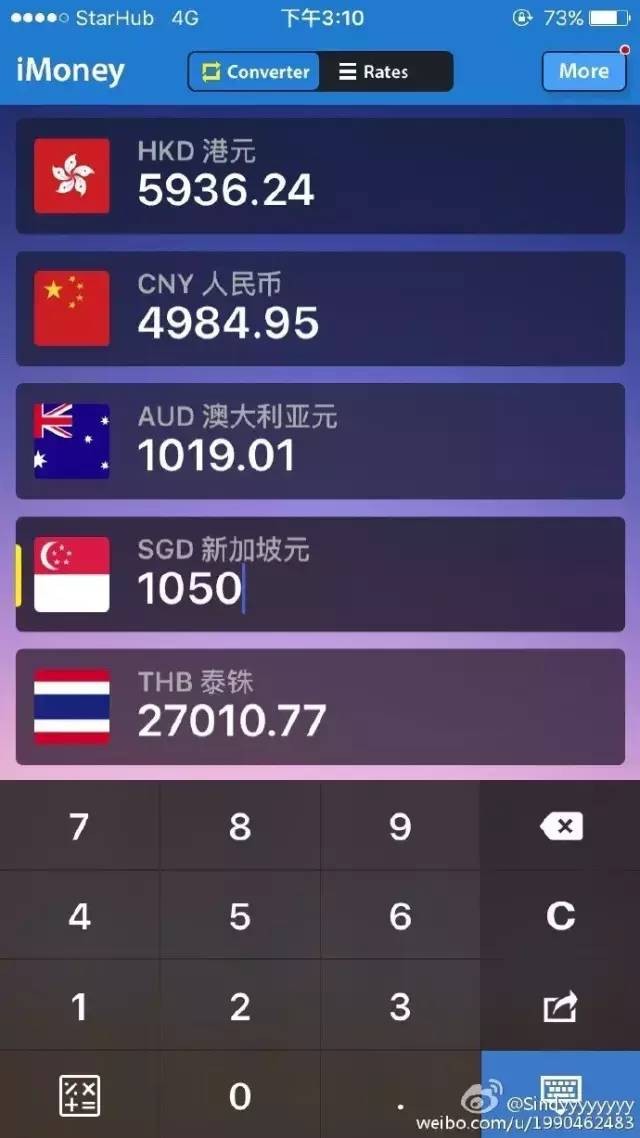Image resolution: width=640 pixels, height=1138 pixels.
Task: Select the CNY currency row
Action: pyautogui.click(x=320, y=308)
